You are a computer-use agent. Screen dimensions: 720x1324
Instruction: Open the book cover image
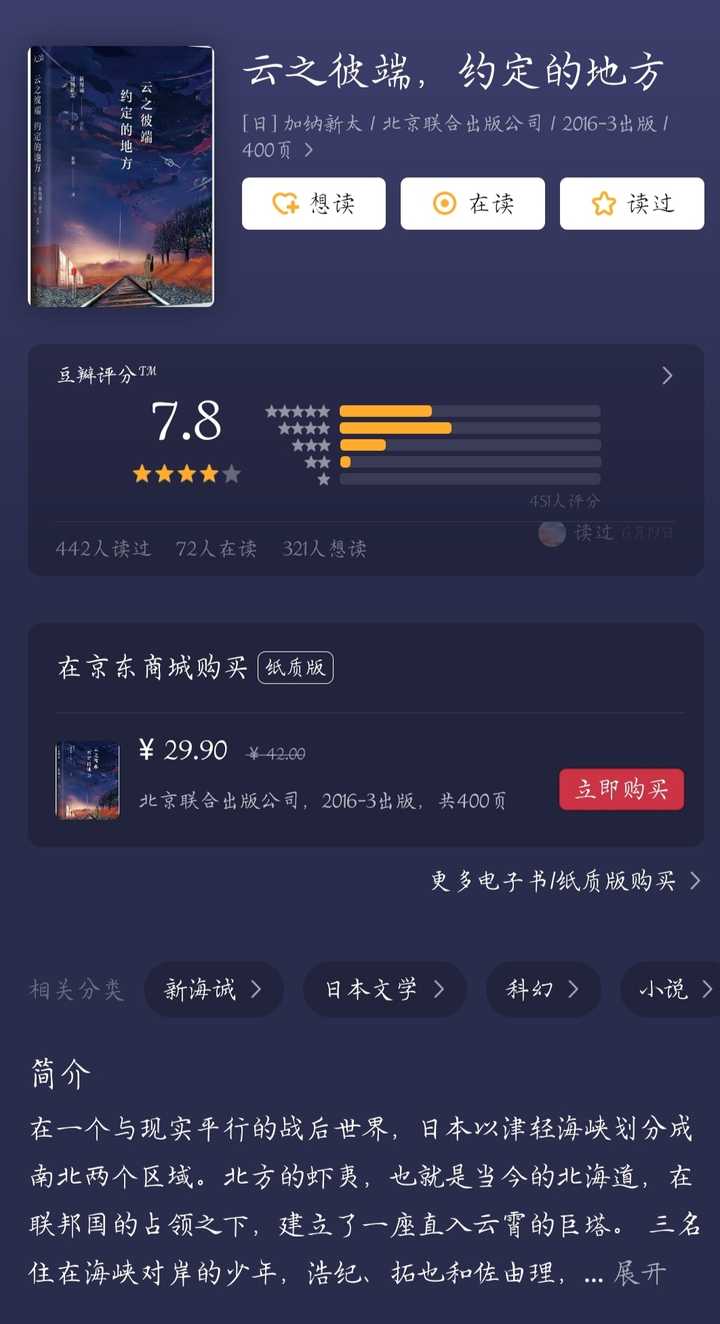[121, 176]
